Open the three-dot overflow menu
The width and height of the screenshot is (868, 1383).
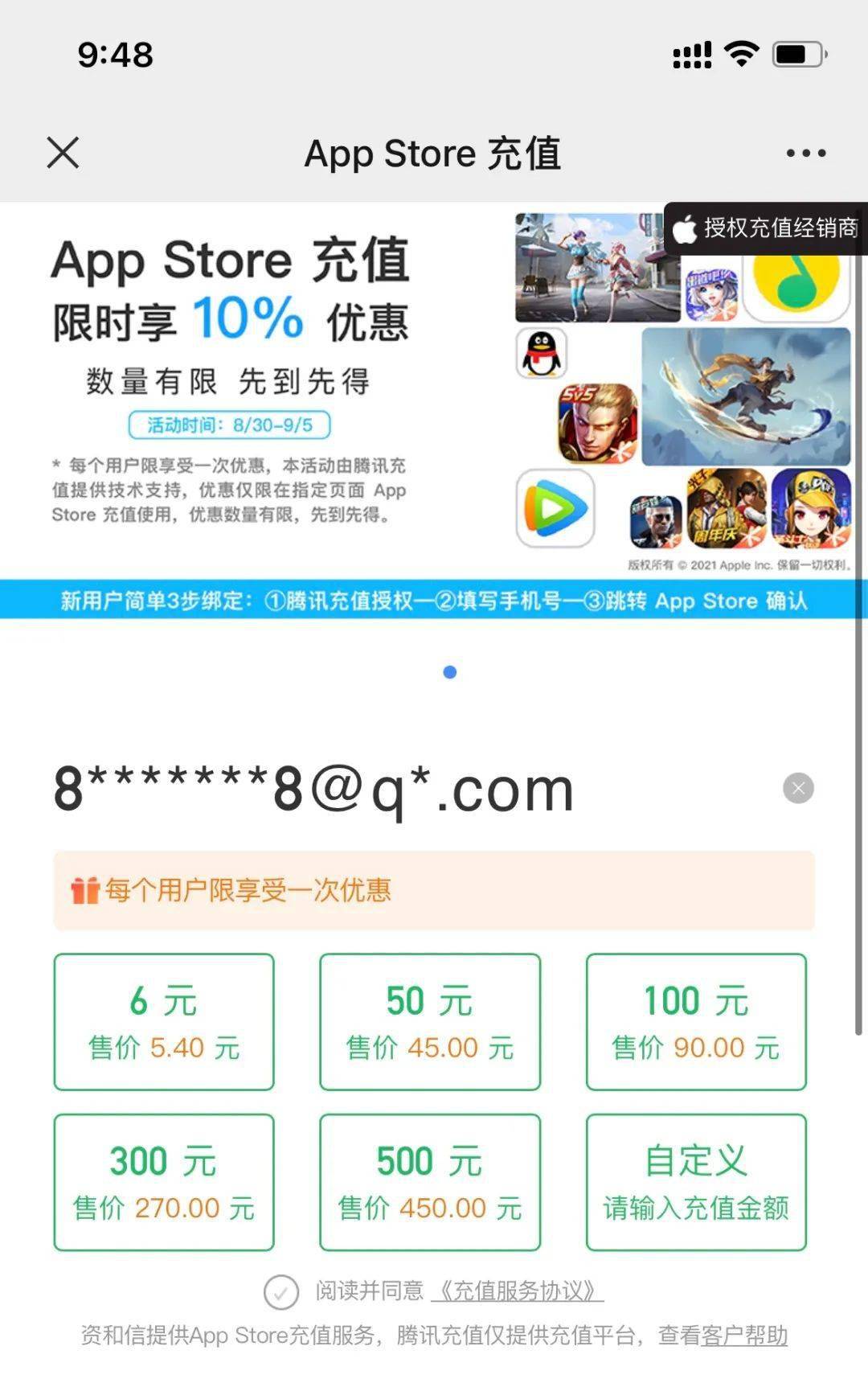point(805,153)
